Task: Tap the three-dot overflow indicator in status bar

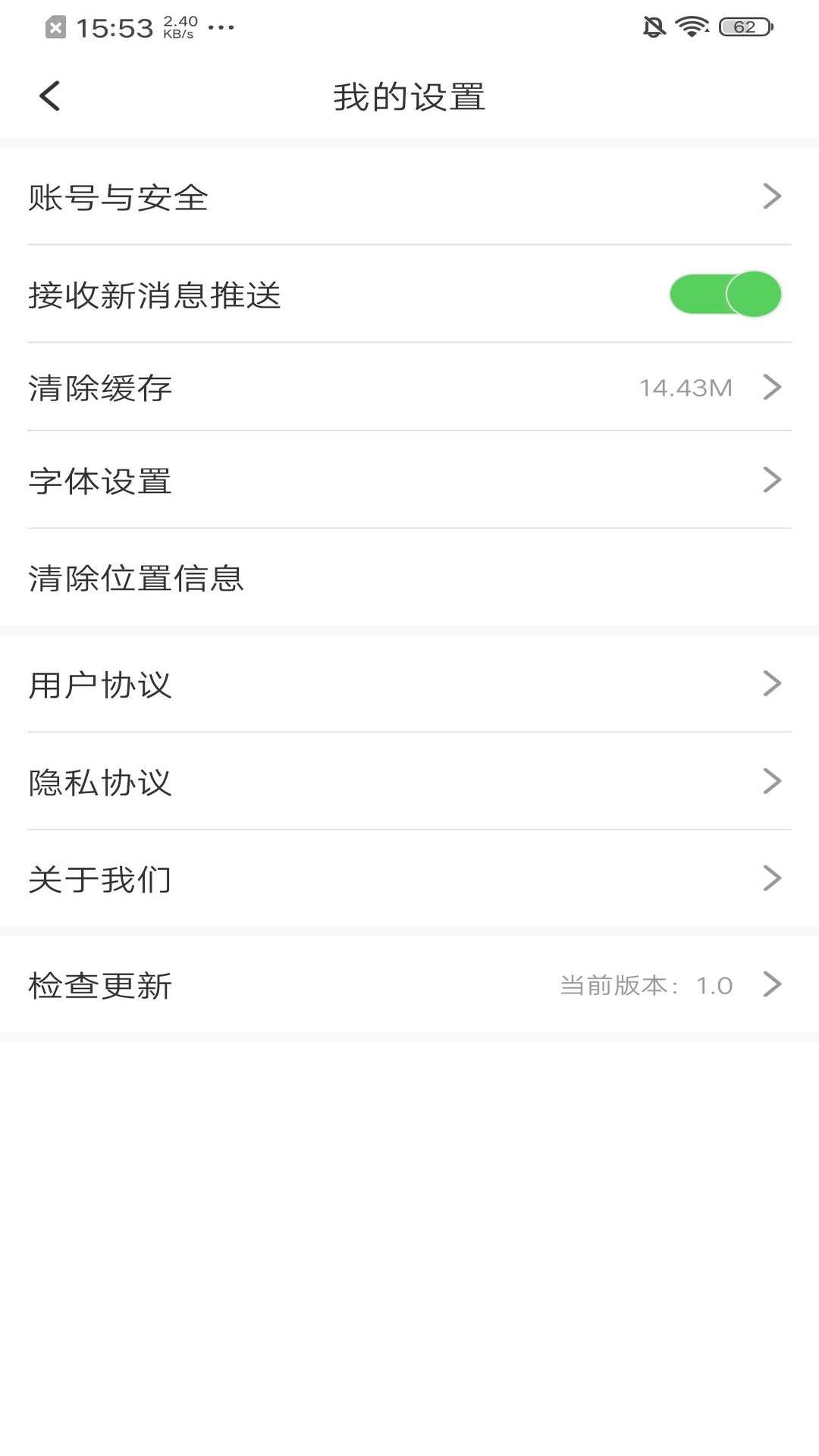Action: coord(220,25)
